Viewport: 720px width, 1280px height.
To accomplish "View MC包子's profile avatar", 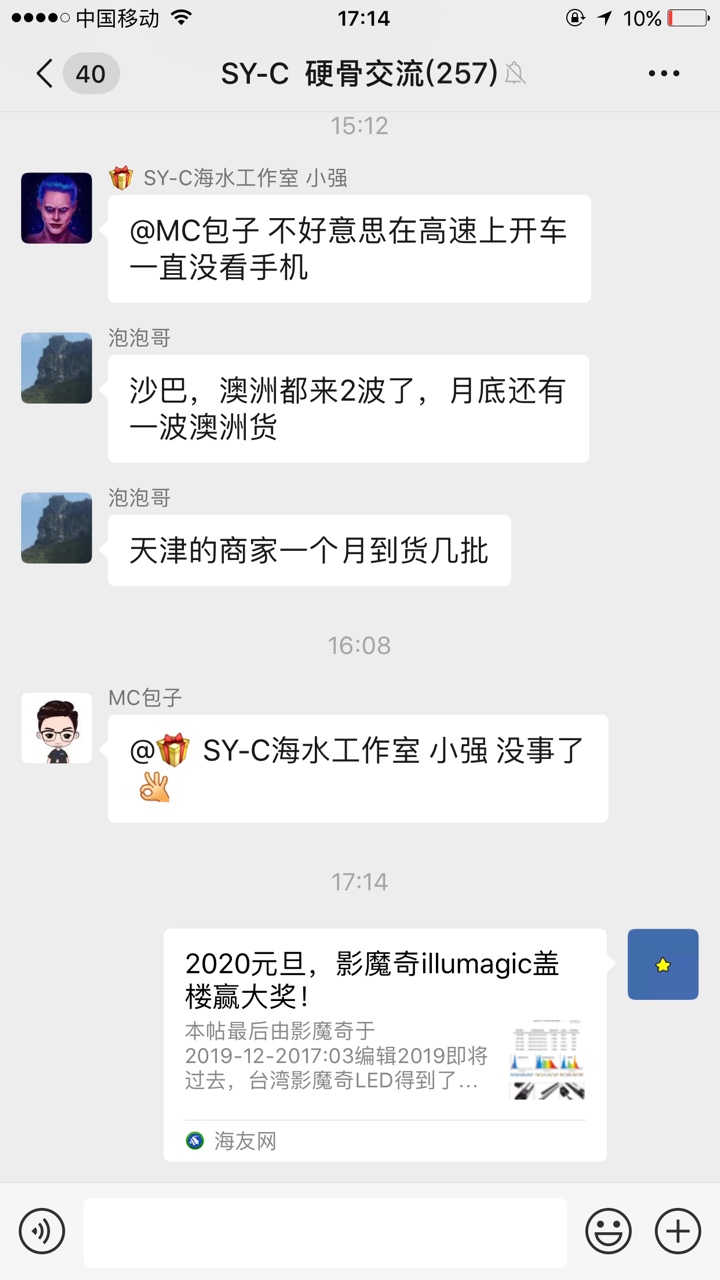I will pos(57,728).
